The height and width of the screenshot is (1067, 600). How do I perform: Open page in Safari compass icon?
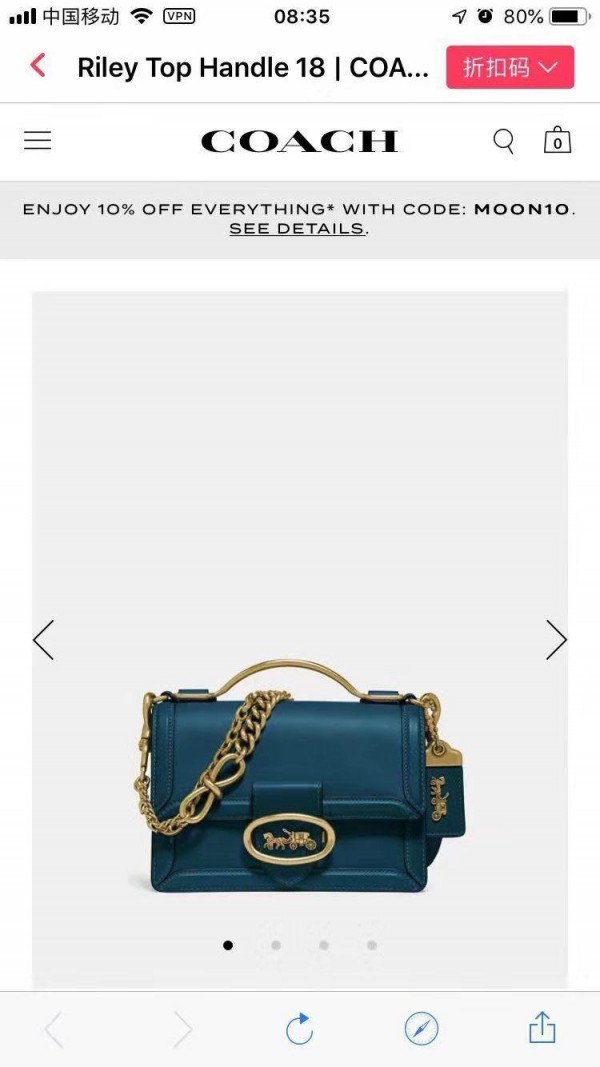pos(422,1029)
